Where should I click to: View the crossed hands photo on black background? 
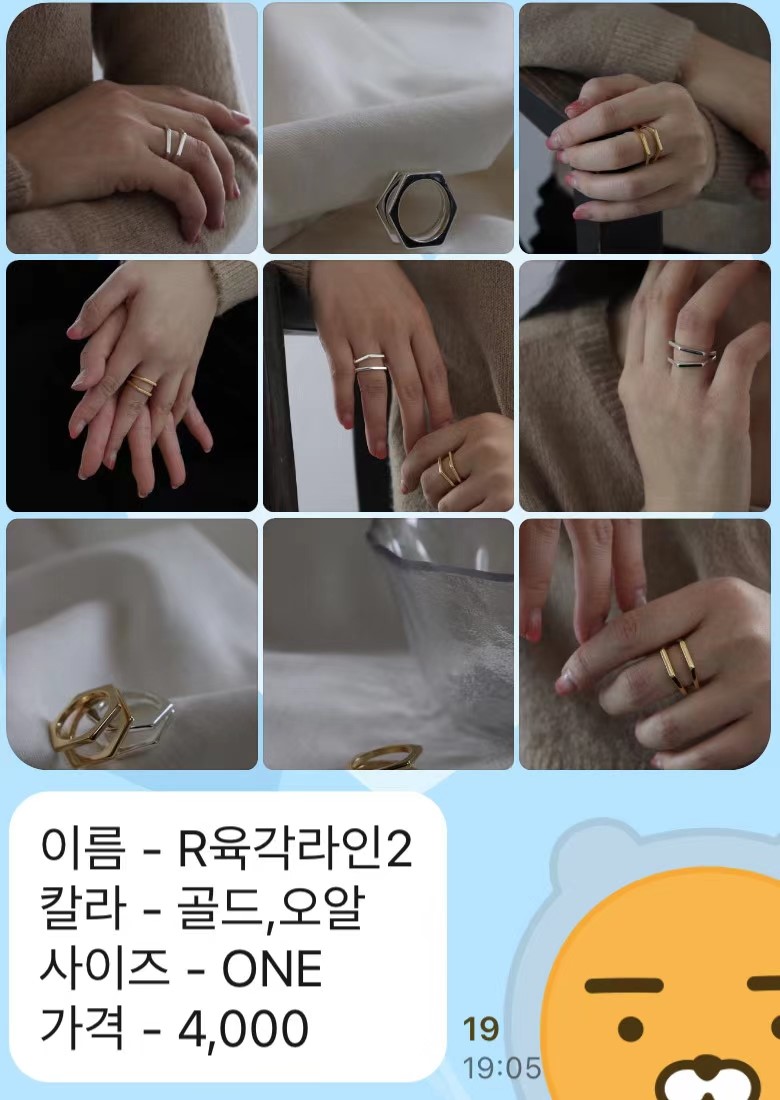132,386
